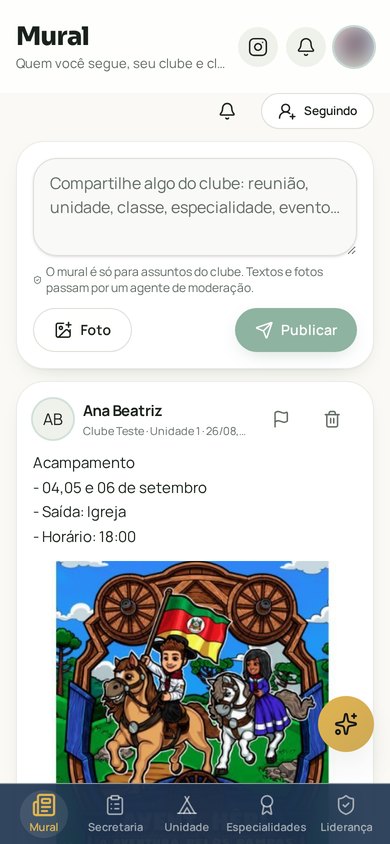
Task: Delete Ana Beatriz's post
Action: (x=332, y=419)
